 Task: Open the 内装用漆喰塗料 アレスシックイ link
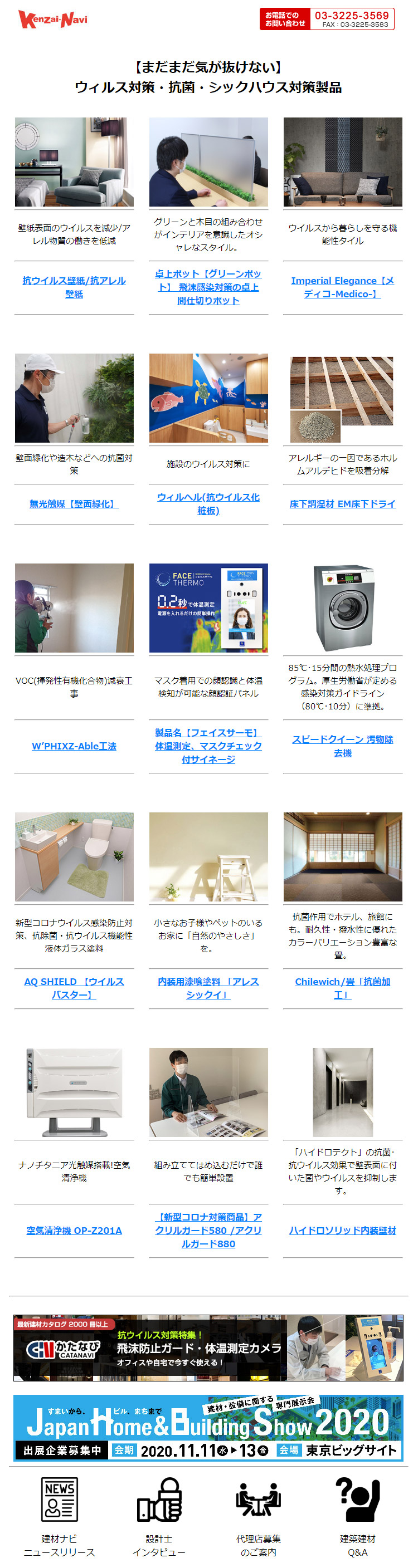coord(208,988)
